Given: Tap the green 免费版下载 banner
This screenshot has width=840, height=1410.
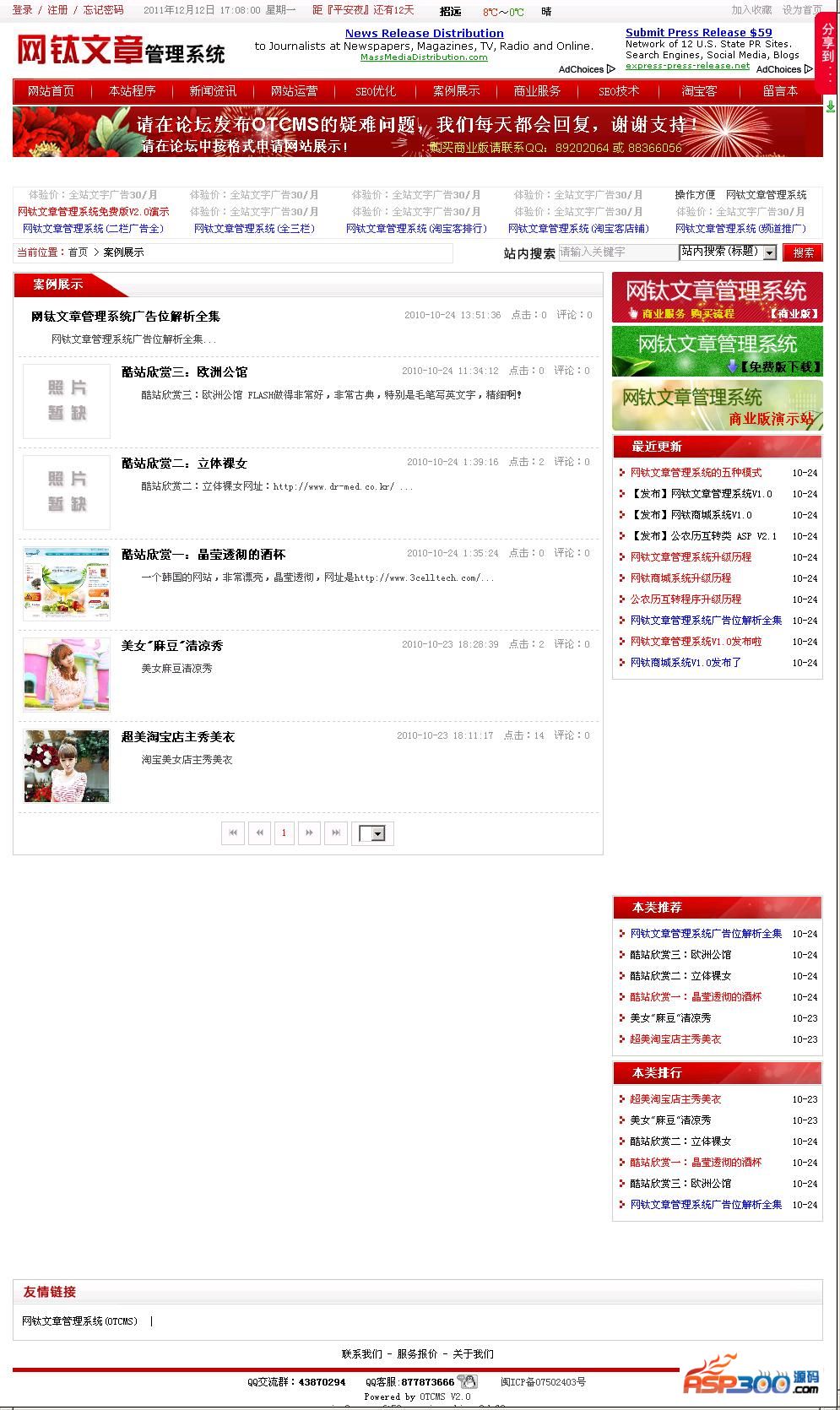Looking at the screenshot, I should pos(717,351).
